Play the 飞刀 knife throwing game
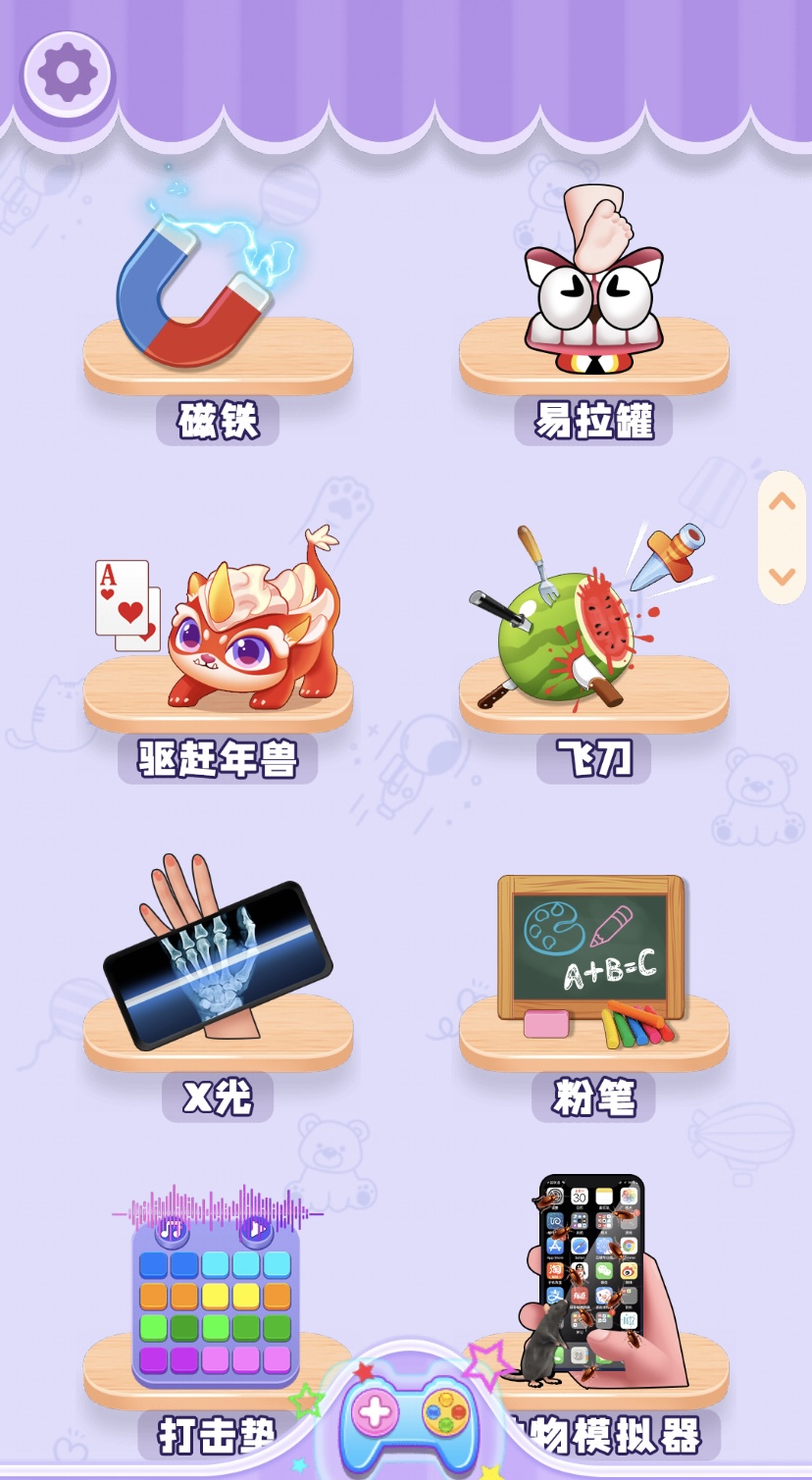Viewport: 812px width, 1480px height. coord(593,628)
